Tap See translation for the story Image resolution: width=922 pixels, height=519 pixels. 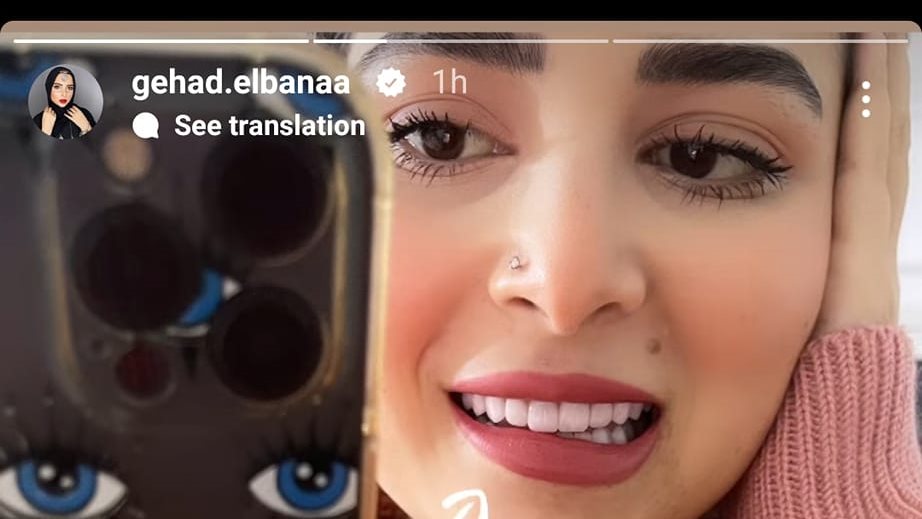269,126
